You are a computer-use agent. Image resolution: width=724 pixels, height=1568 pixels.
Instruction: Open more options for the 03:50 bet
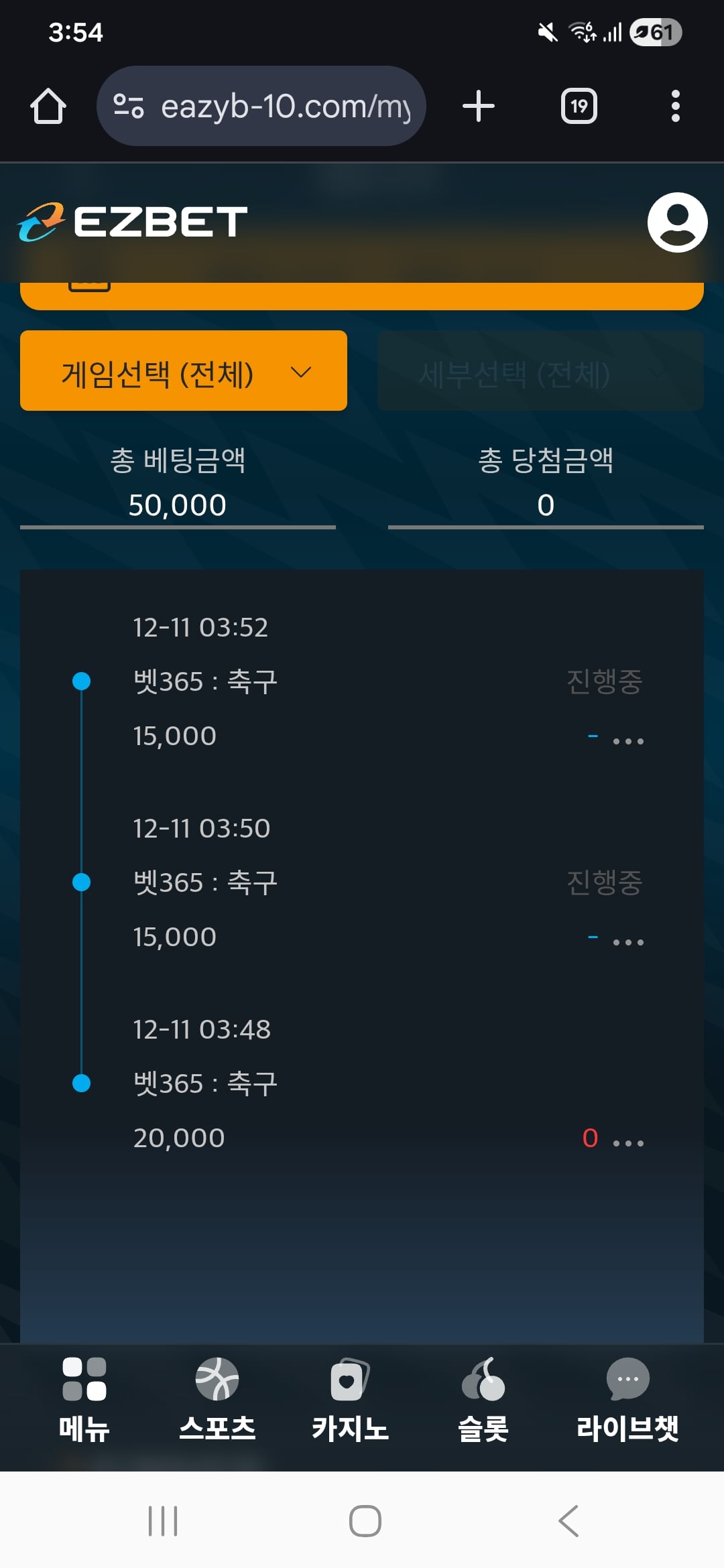628,942
